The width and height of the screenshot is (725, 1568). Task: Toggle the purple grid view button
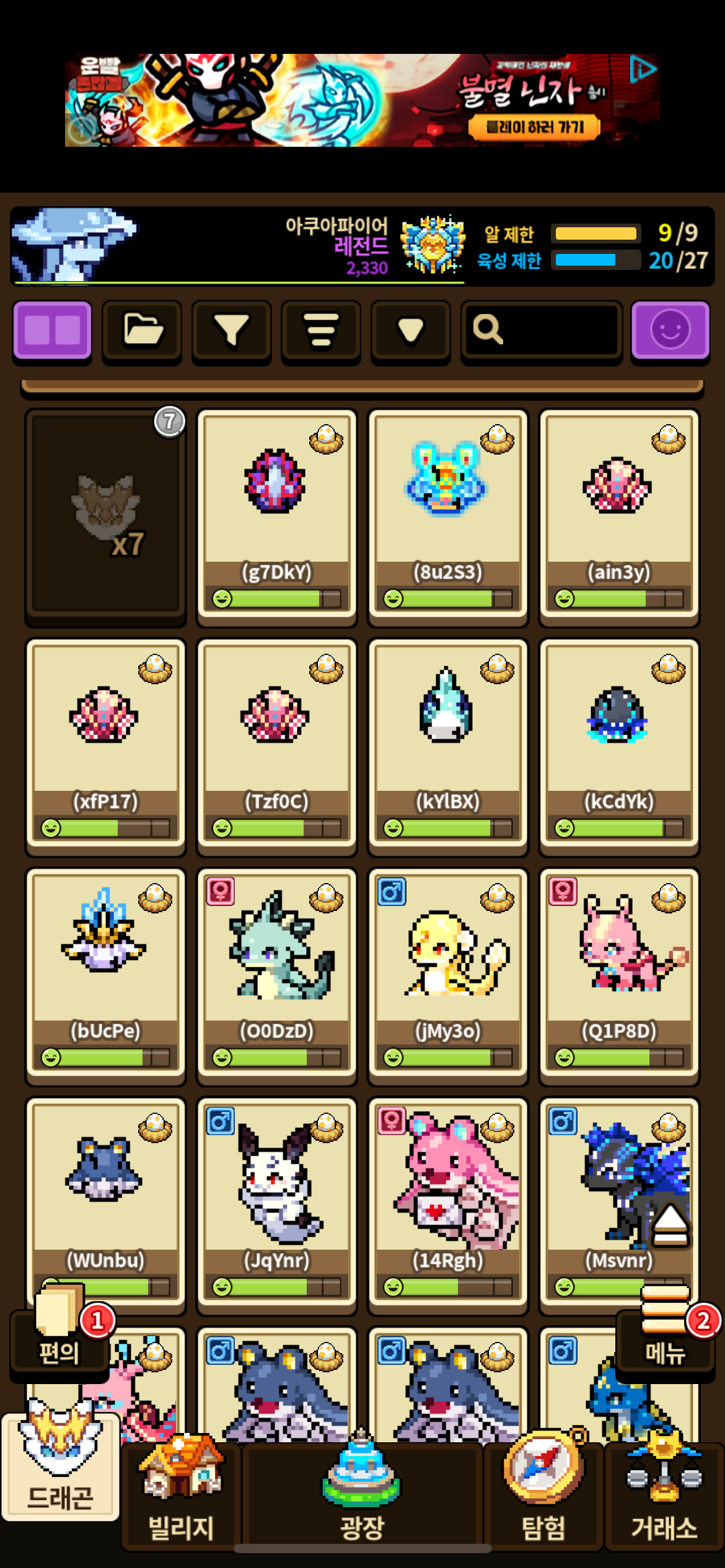pos(53,330)
